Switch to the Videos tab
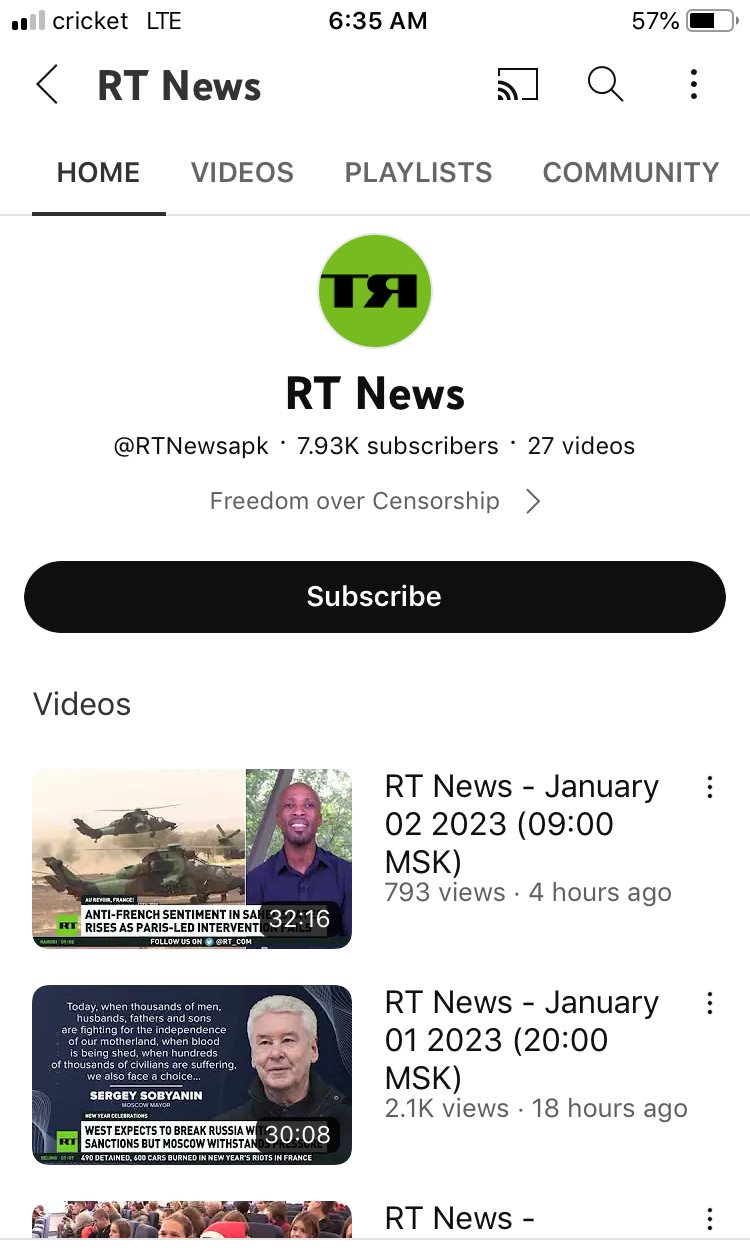The width and height of the screenshot is (750, 1248). pos(242,172)
